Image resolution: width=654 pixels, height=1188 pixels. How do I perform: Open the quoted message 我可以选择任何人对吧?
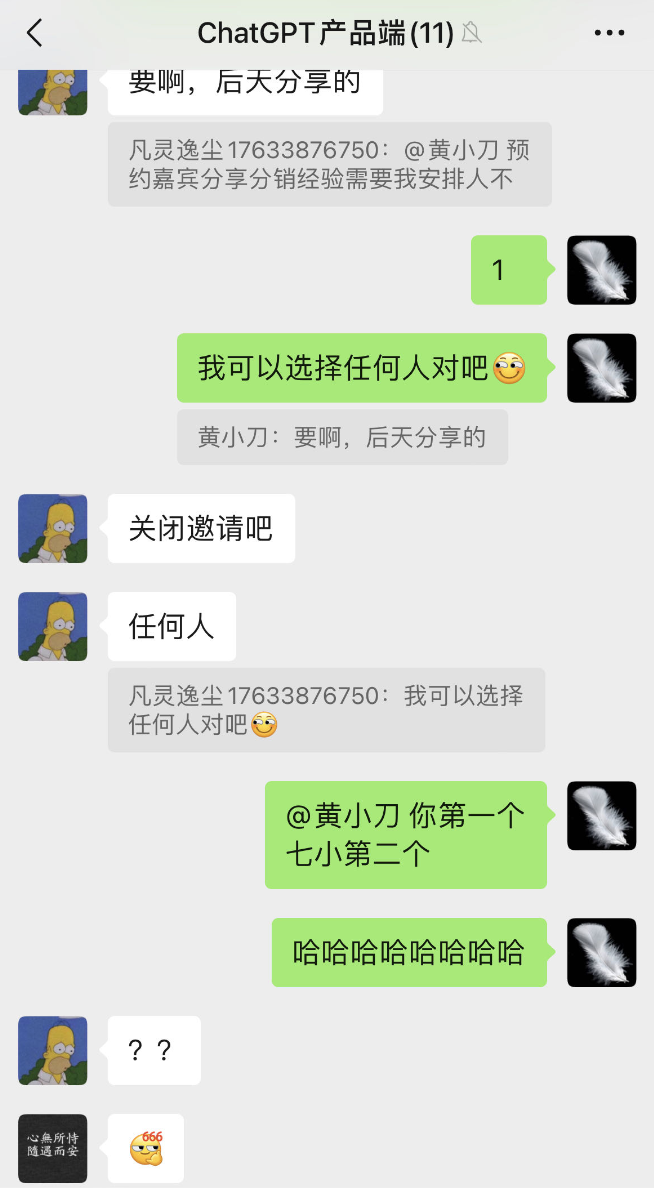pyautogui.click(x=326, y=710)
